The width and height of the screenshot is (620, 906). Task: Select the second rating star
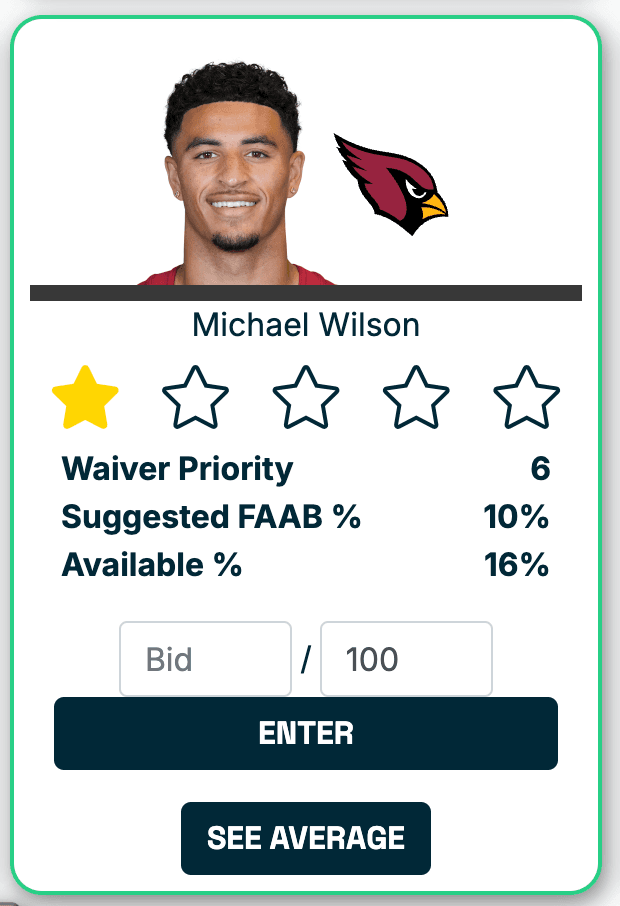[195, 398]
